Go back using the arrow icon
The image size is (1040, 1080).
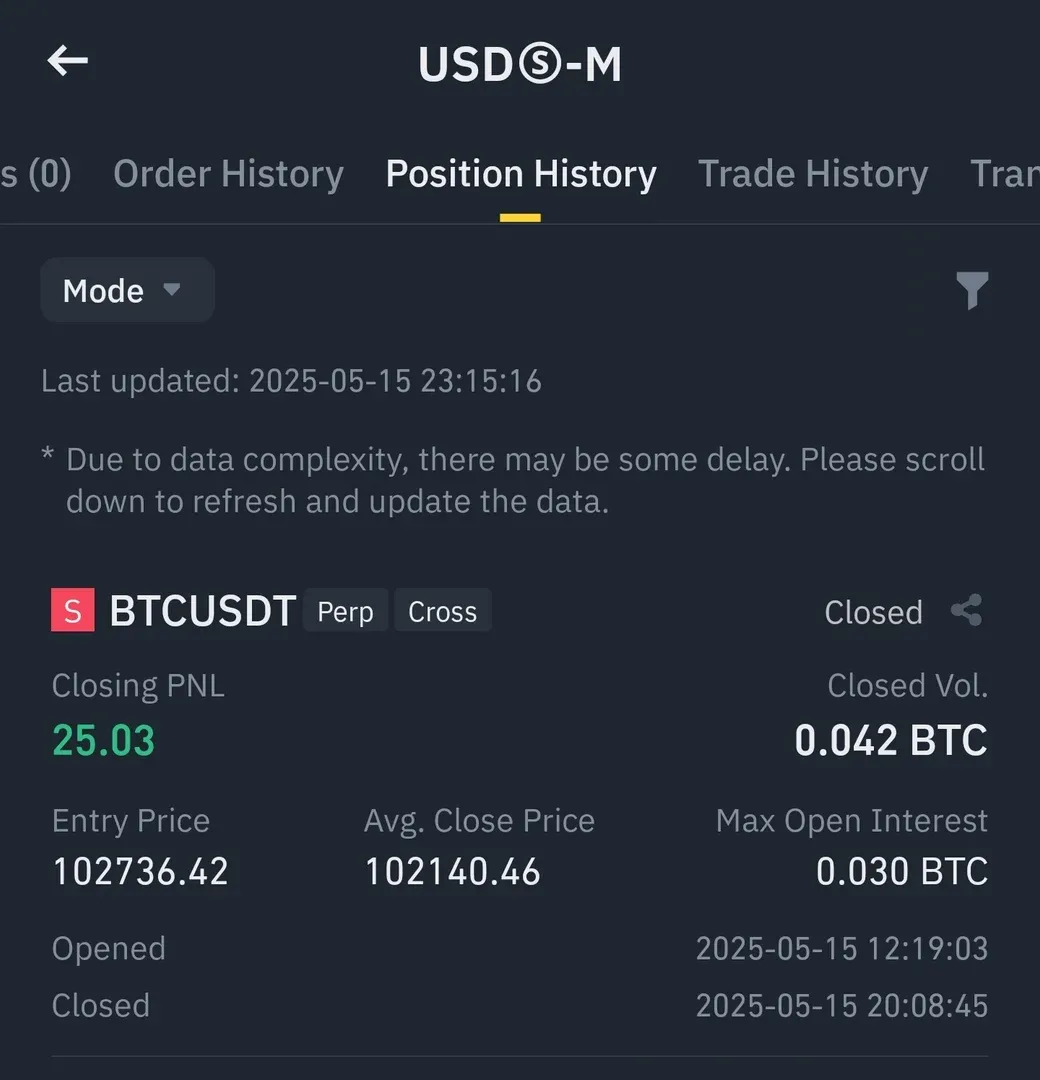pyautogui.click(x=68, y=62)
